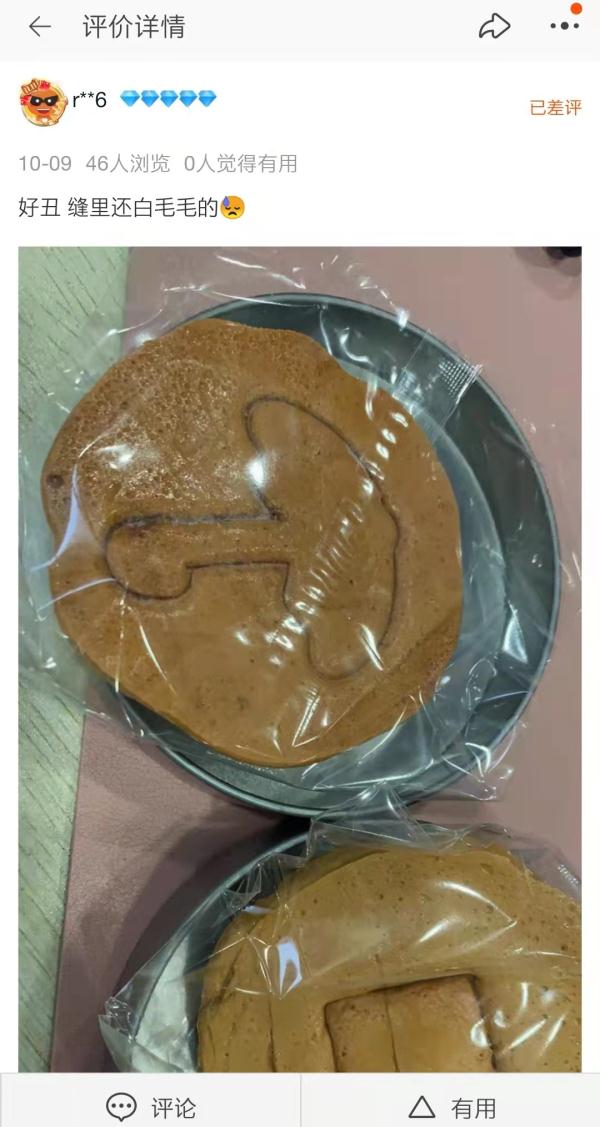
Task: Go back from review details
Action: click(x=39, y=27)
